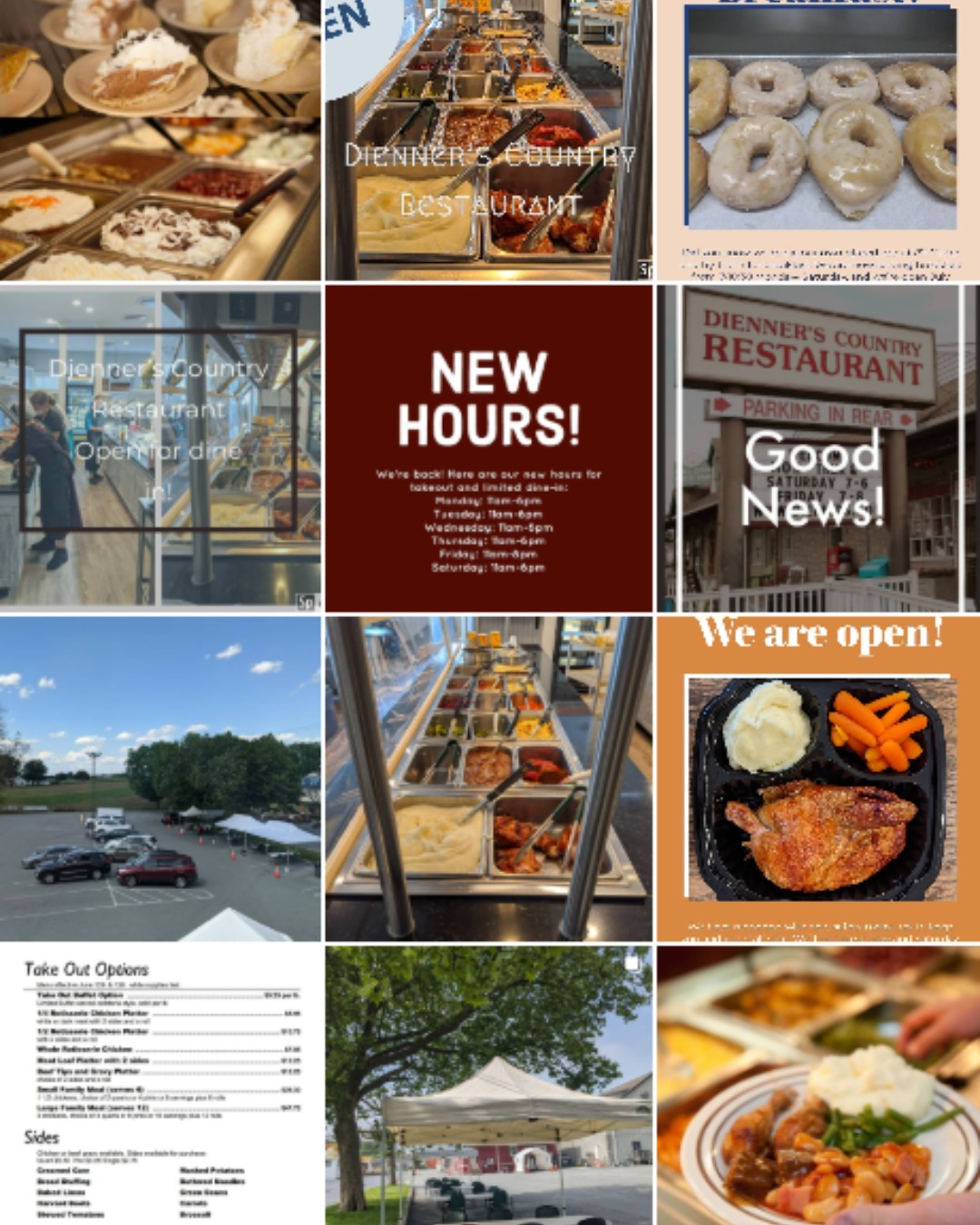Open the Dienner's Country Restaurant buffet text post
The image size is (980, 1225).
488,140
